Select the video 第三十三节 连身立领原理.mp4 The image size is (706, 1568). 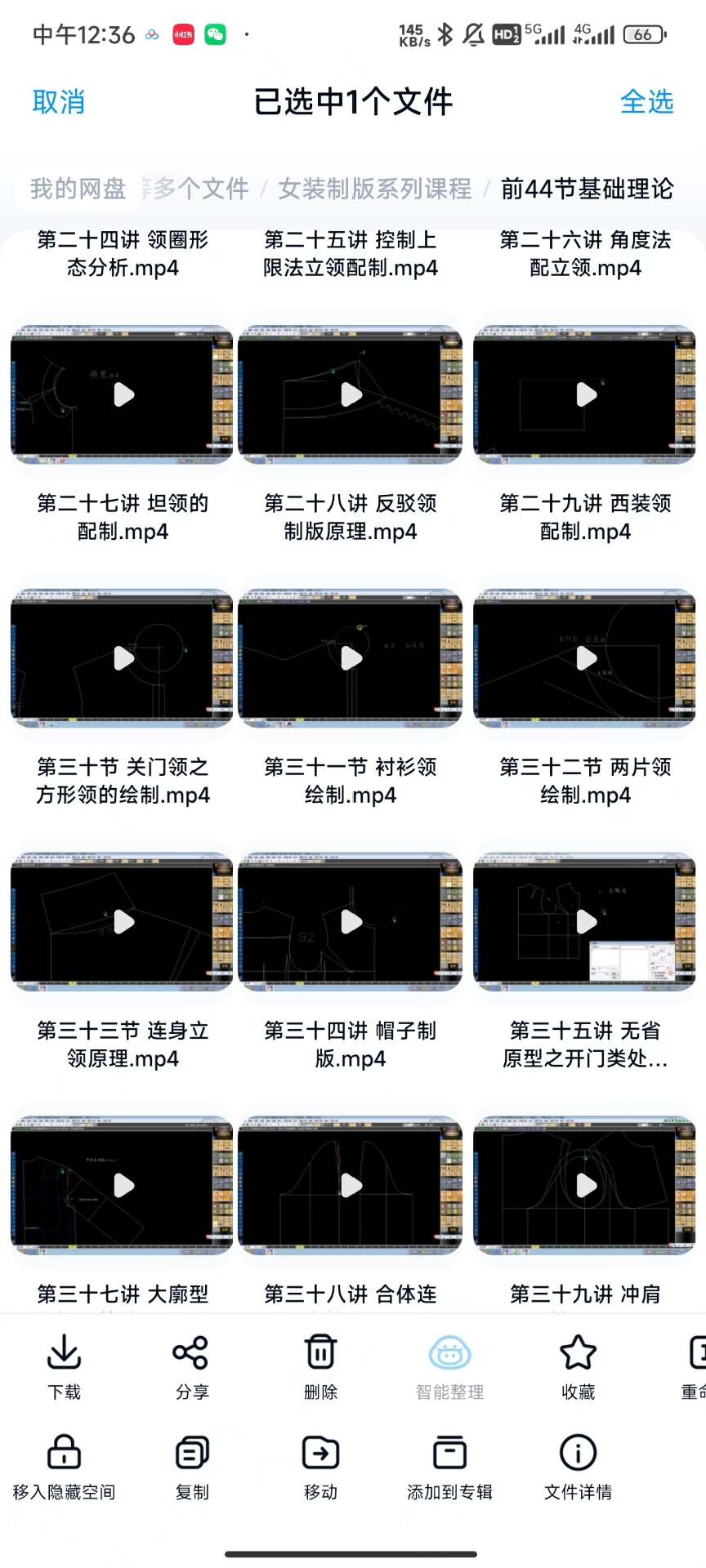pyautogui.click(x=123, y=922)
